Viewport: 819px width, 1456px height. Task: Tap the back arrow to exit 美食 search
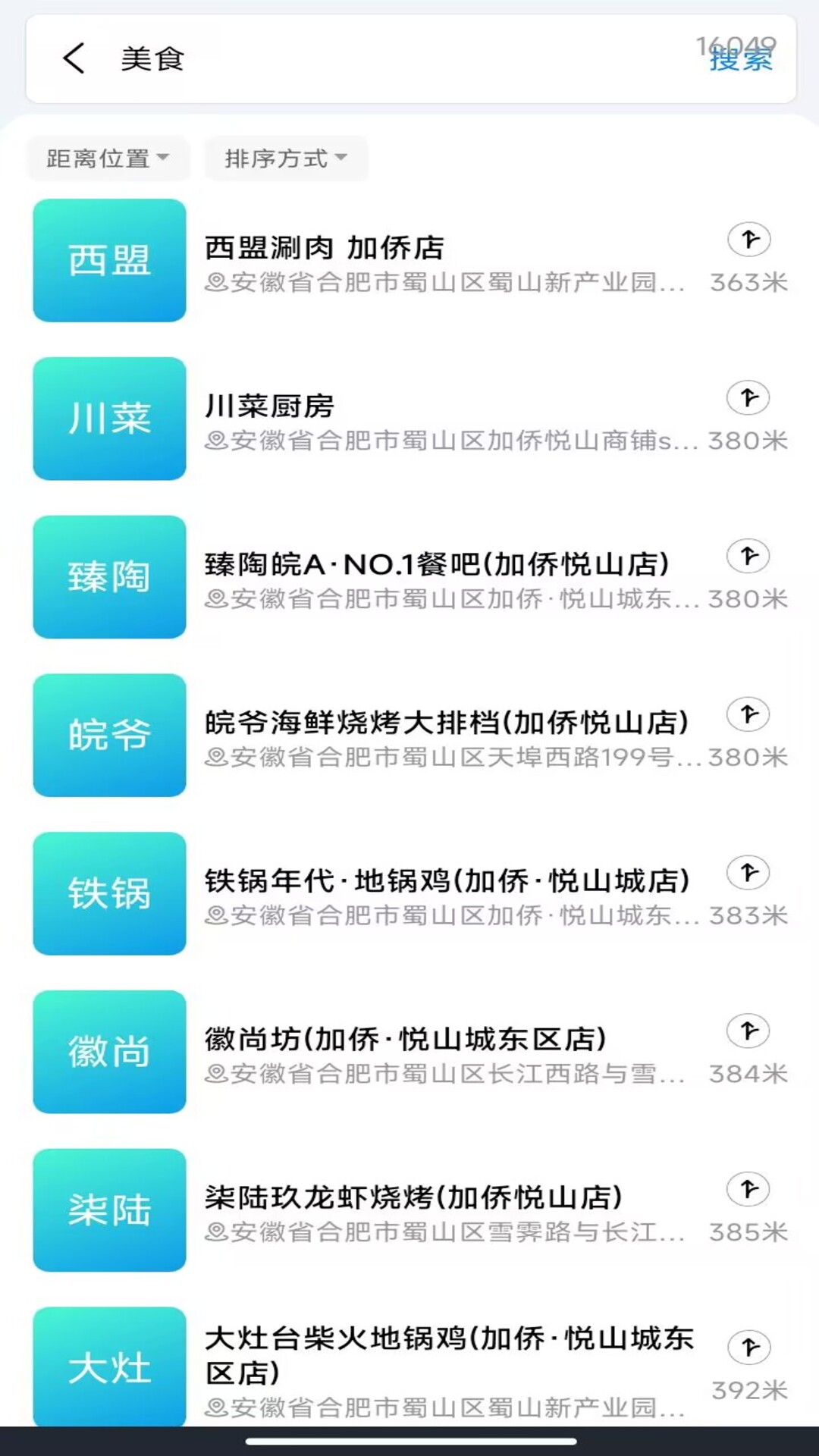coord(72,59)
